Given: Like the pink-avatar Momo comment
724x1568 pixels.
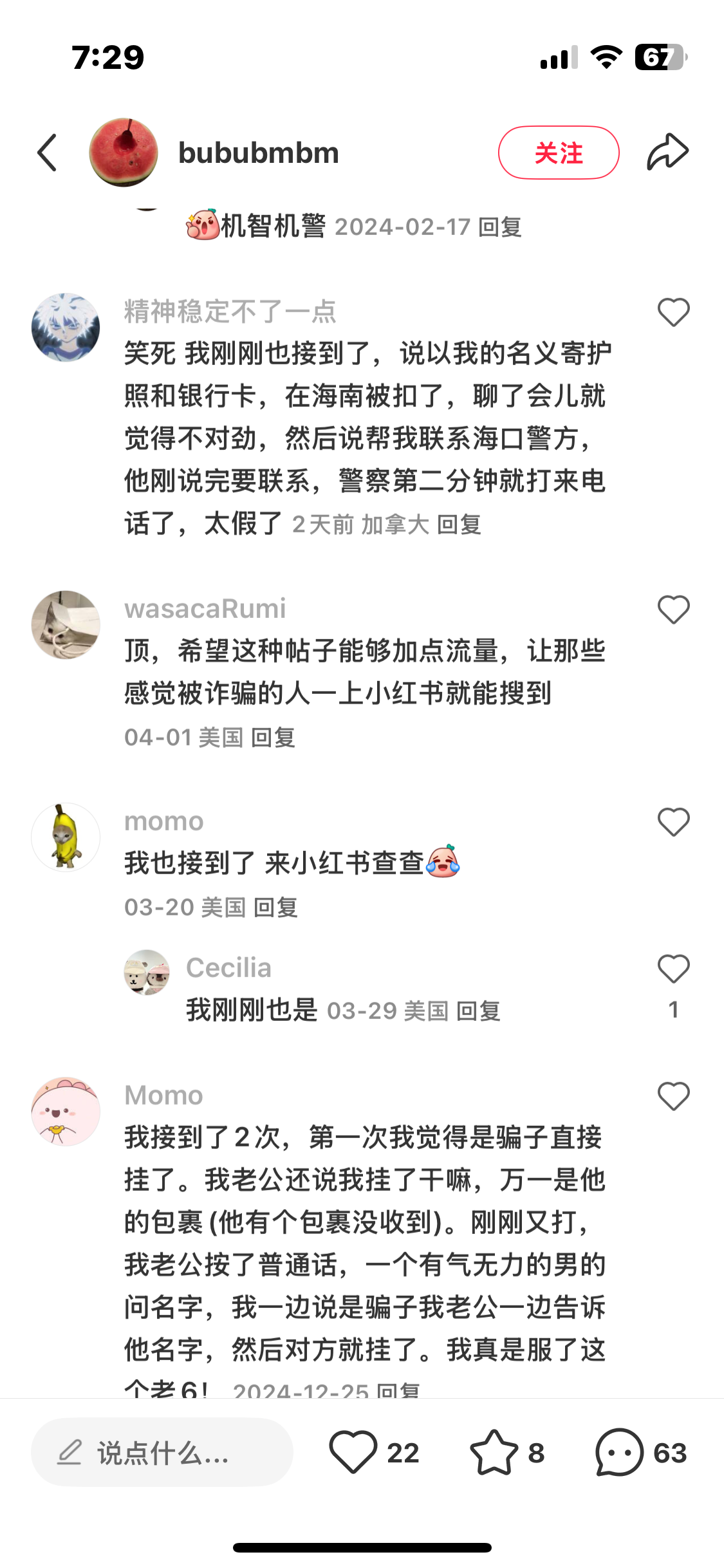Looking at the screenshot, I should (x=673, y=1097).
